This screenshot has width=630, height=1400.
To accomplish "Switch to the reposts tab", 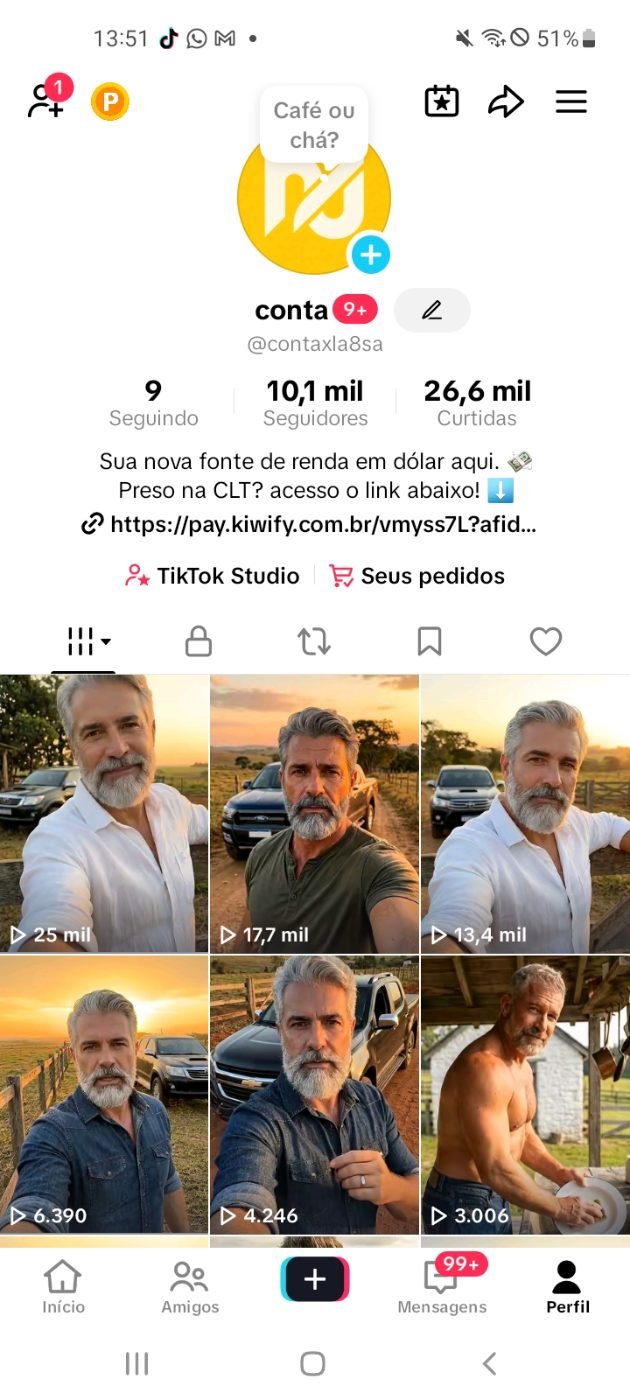I will 314,641.
